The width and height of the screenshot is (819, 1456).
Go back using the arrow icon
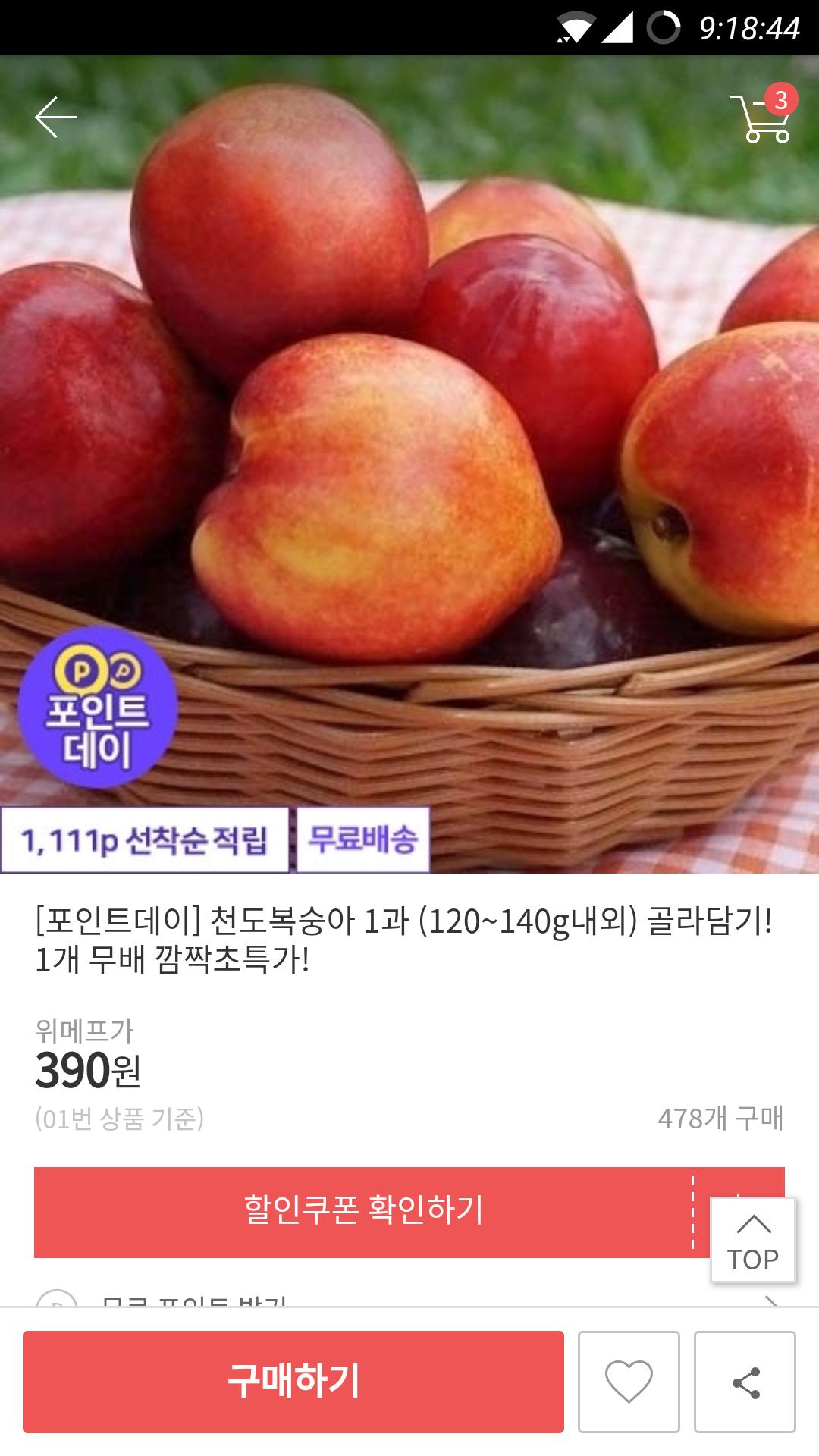pyautogui.click(x=56, y=117)
